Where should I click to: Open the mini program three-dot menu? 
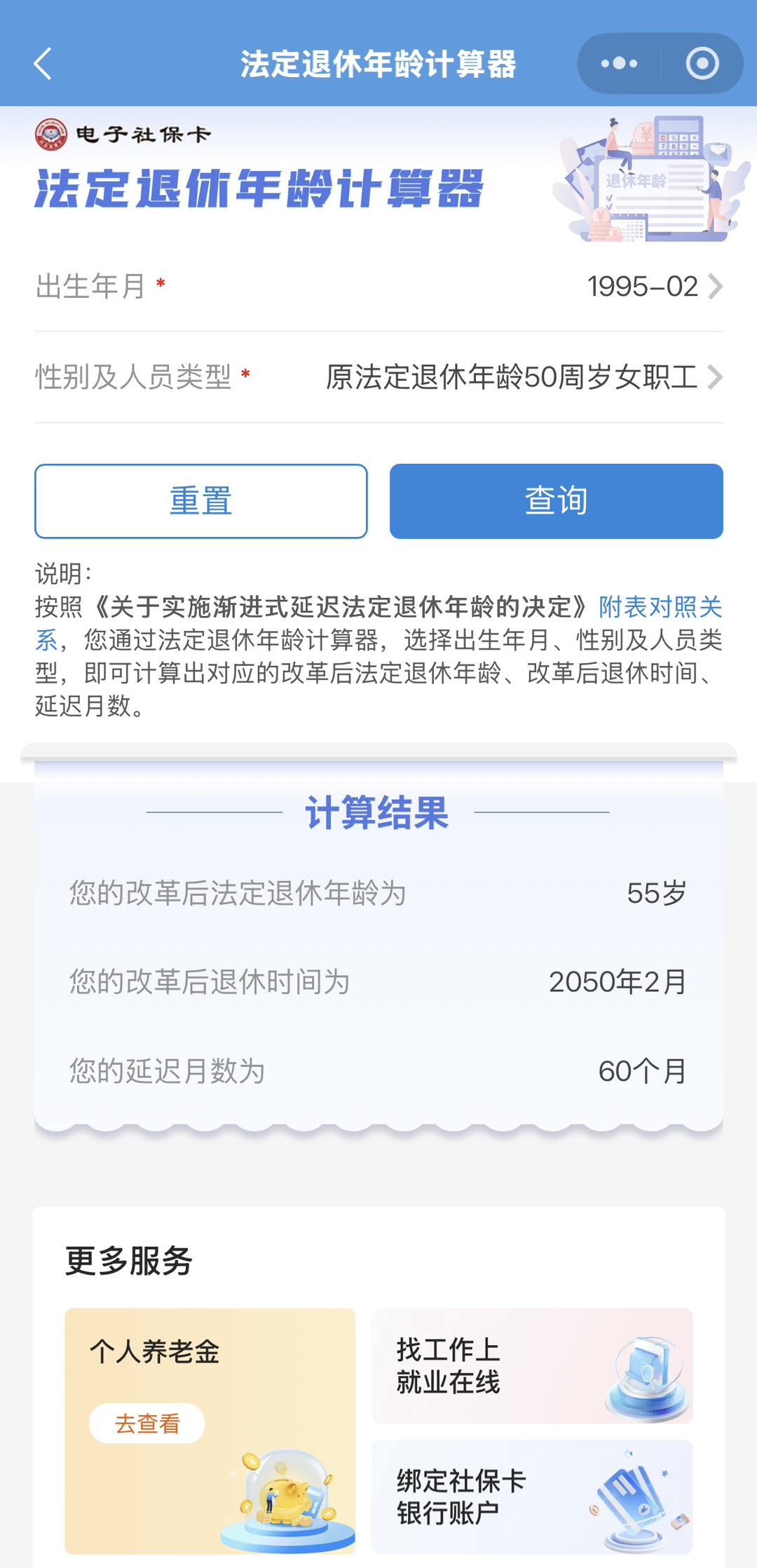pyautogui.click(x=619, y=64)
